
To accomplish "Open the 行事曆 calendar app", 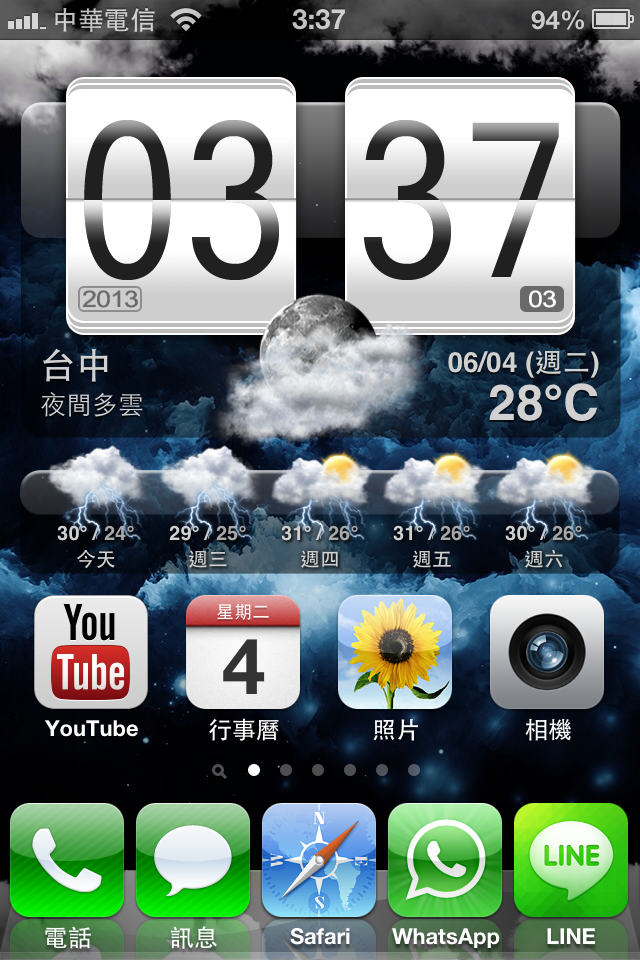I will pos(243,652).
